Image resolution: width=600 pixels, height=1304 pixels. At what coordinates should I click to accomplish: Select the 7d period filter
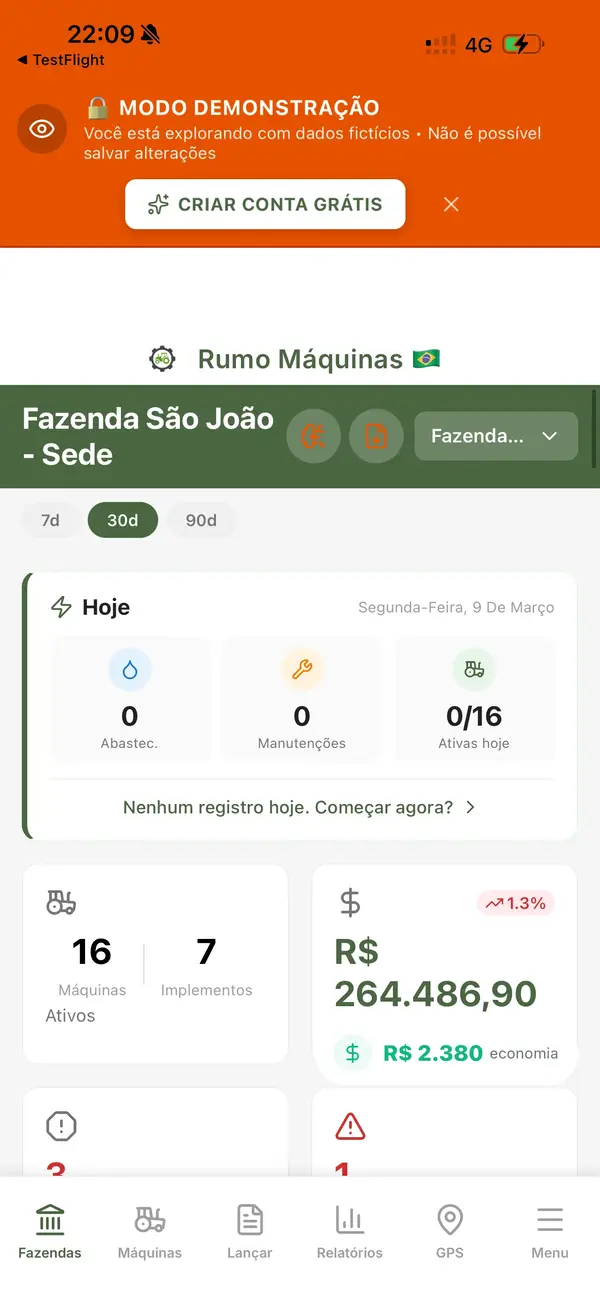50,520
